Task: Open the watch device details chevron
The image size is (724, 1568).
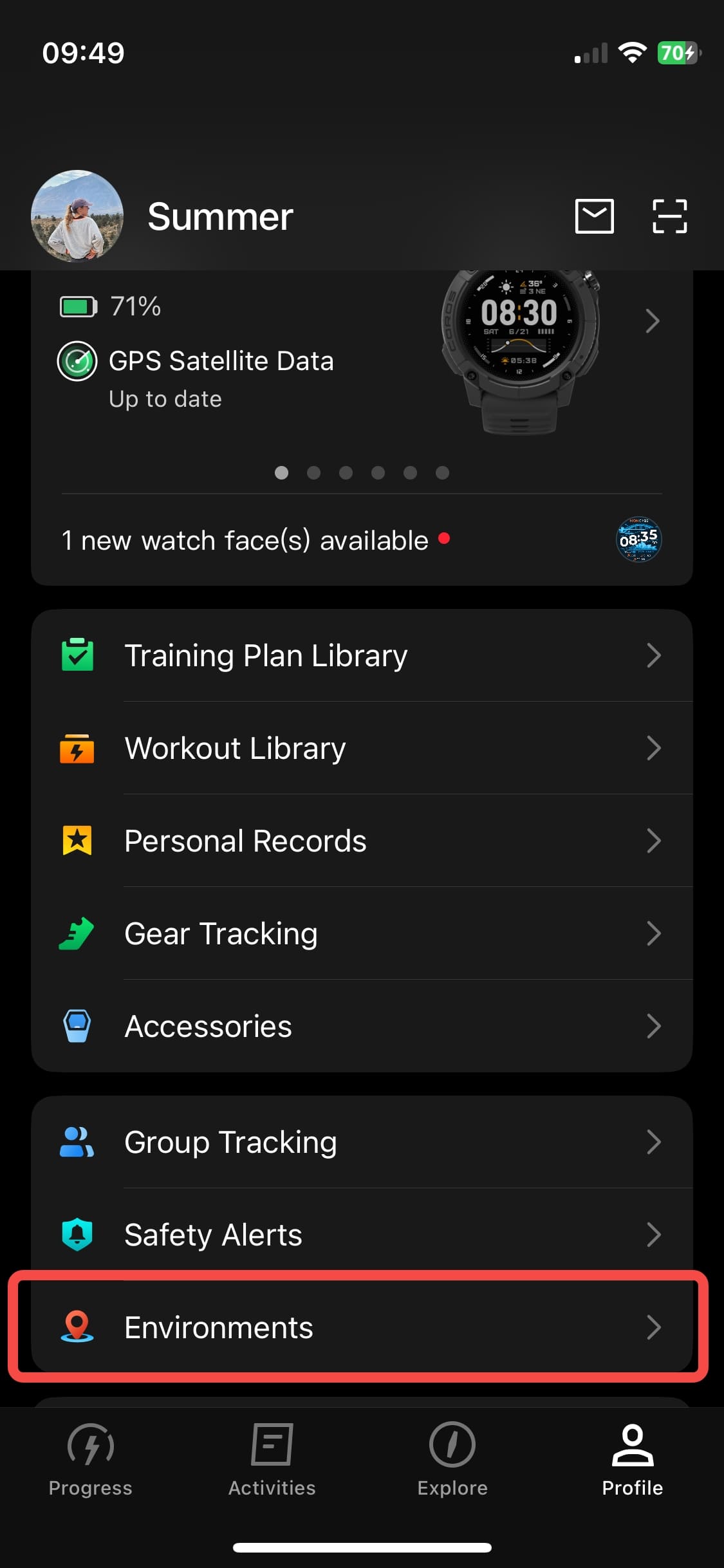Action: tap(653, 321)
